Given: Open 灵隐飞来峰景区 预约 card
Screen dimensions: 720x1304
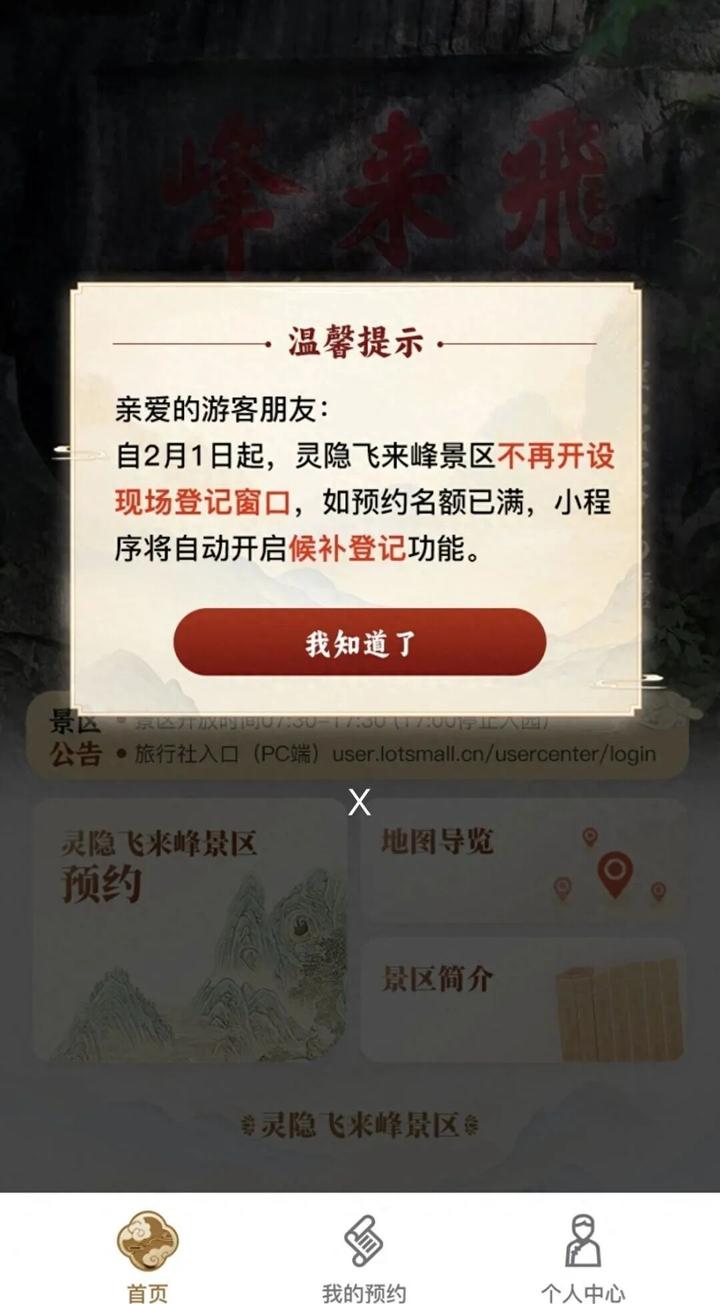Looking at the screenshot, I should [191, 930].
